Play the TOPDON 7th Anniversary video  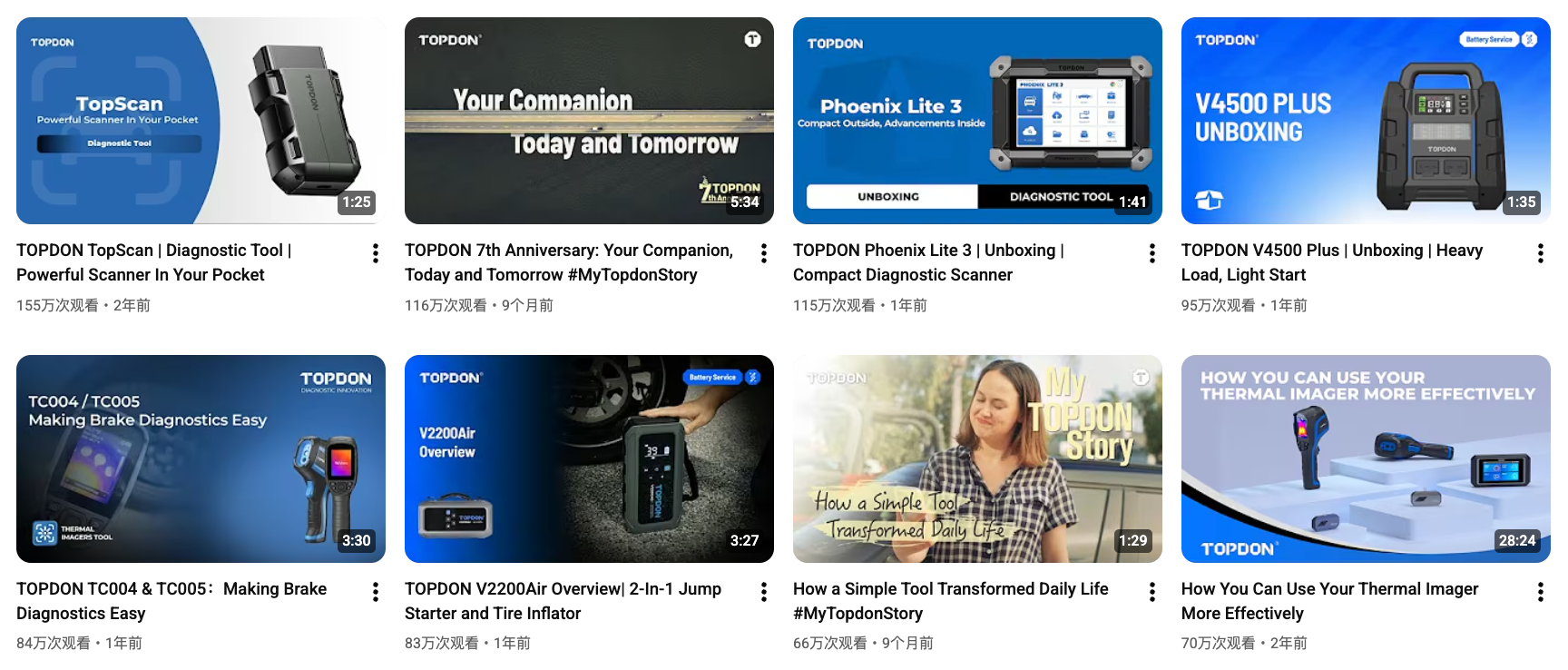point(589,121)
